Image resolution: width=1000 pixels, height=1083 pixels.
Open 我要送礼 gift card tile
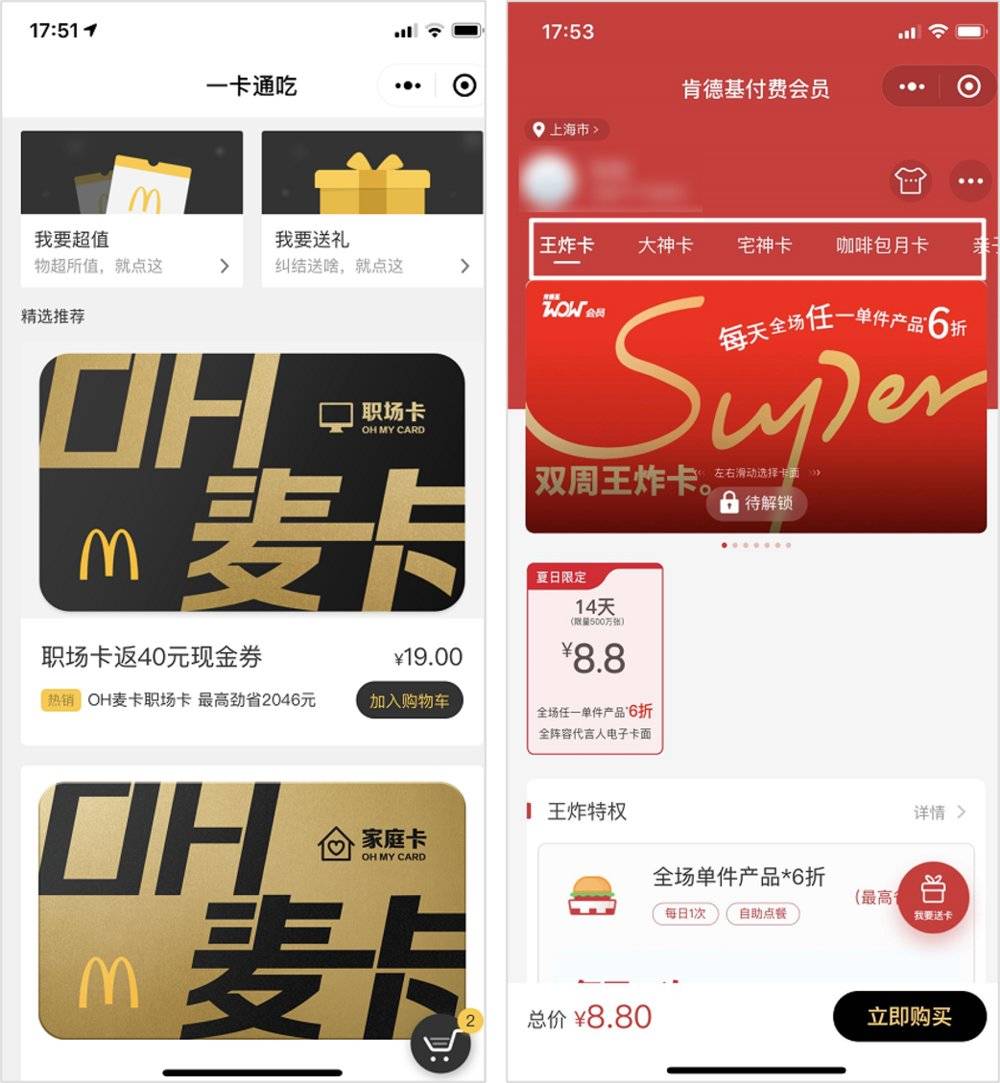372,209
